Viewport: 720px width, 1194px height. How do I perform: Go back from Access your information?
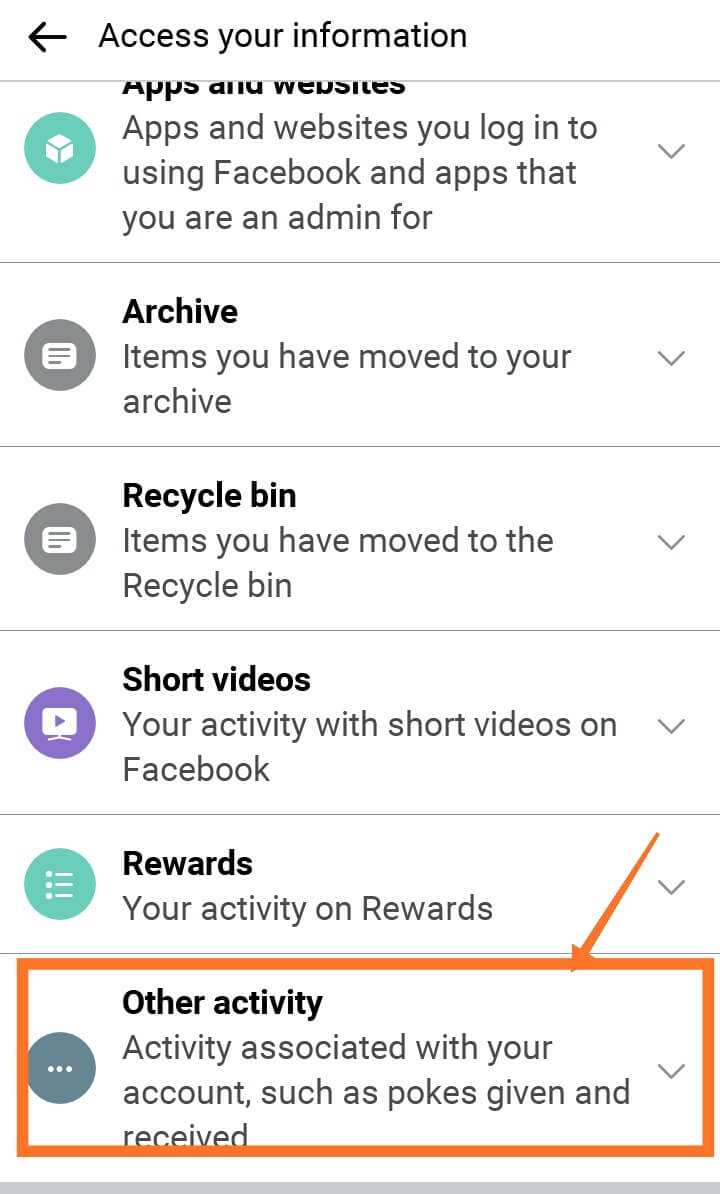point(47,37)
